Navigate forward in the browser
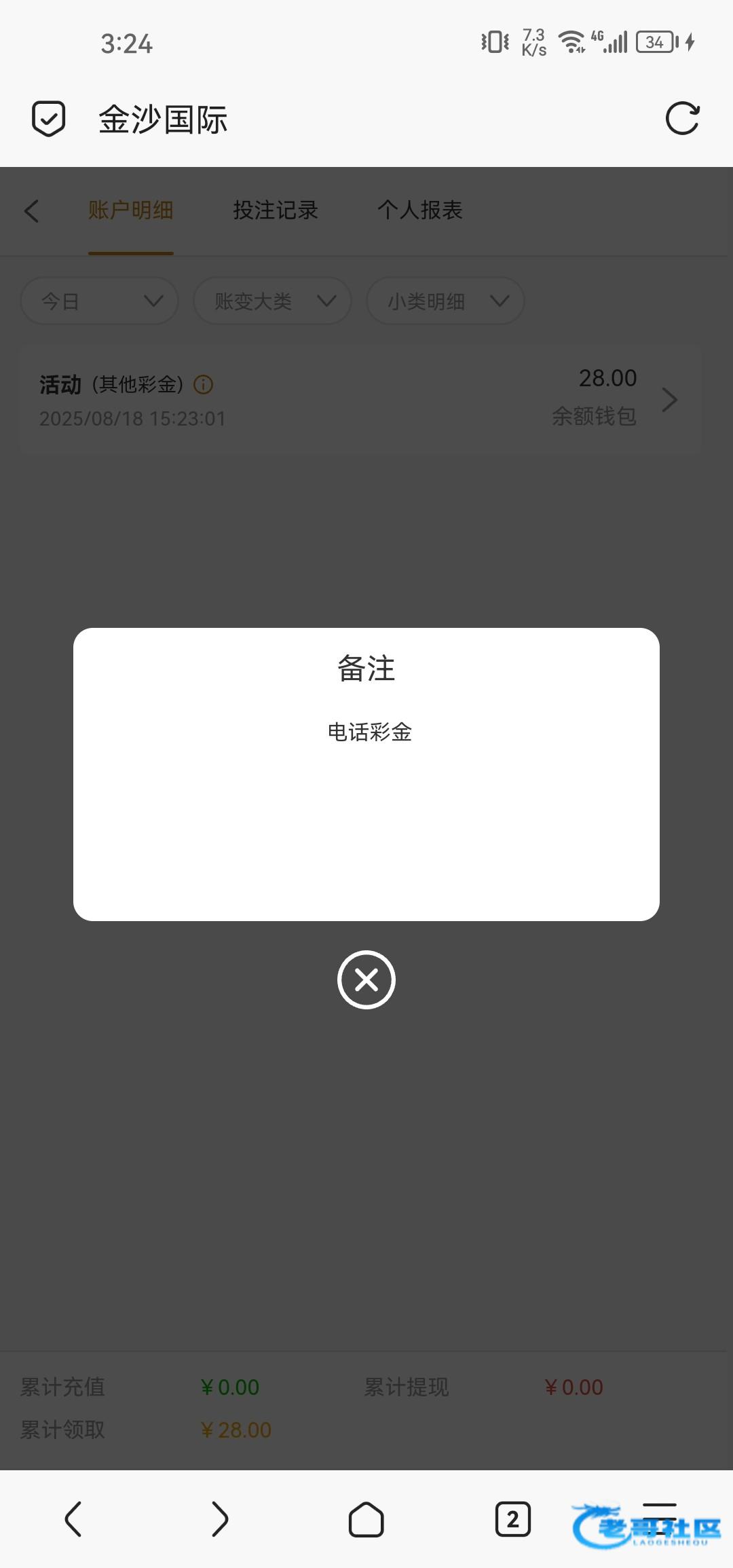733x1568 pixels. [x=219, y=1519]
